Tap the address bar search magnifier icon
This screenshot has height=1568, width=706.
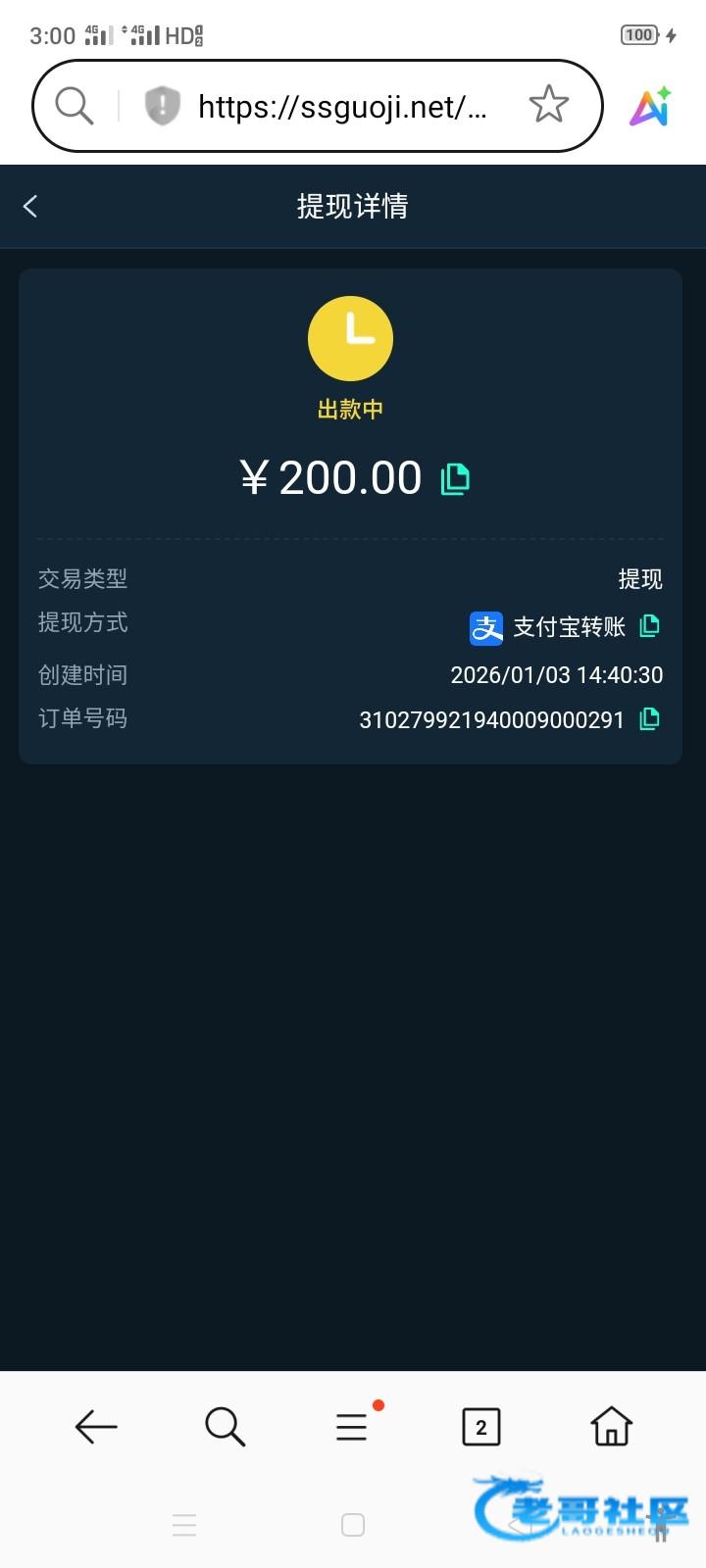coord(74,105)
